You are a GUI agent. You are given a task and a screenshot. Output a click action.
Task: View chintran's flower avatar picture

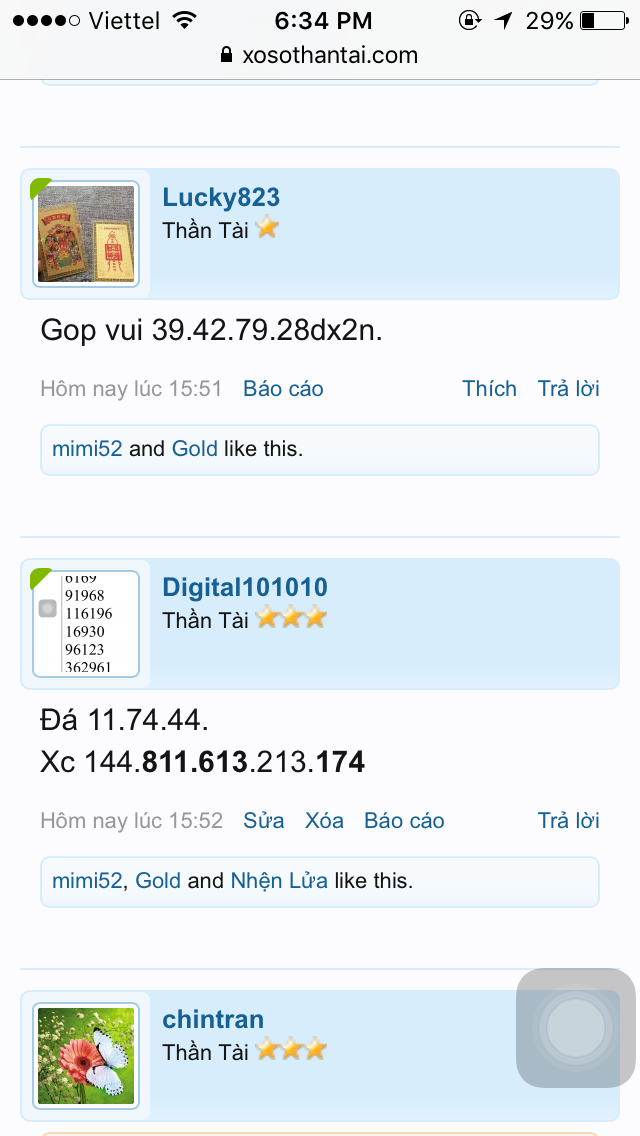click(x=86, y=1056)
